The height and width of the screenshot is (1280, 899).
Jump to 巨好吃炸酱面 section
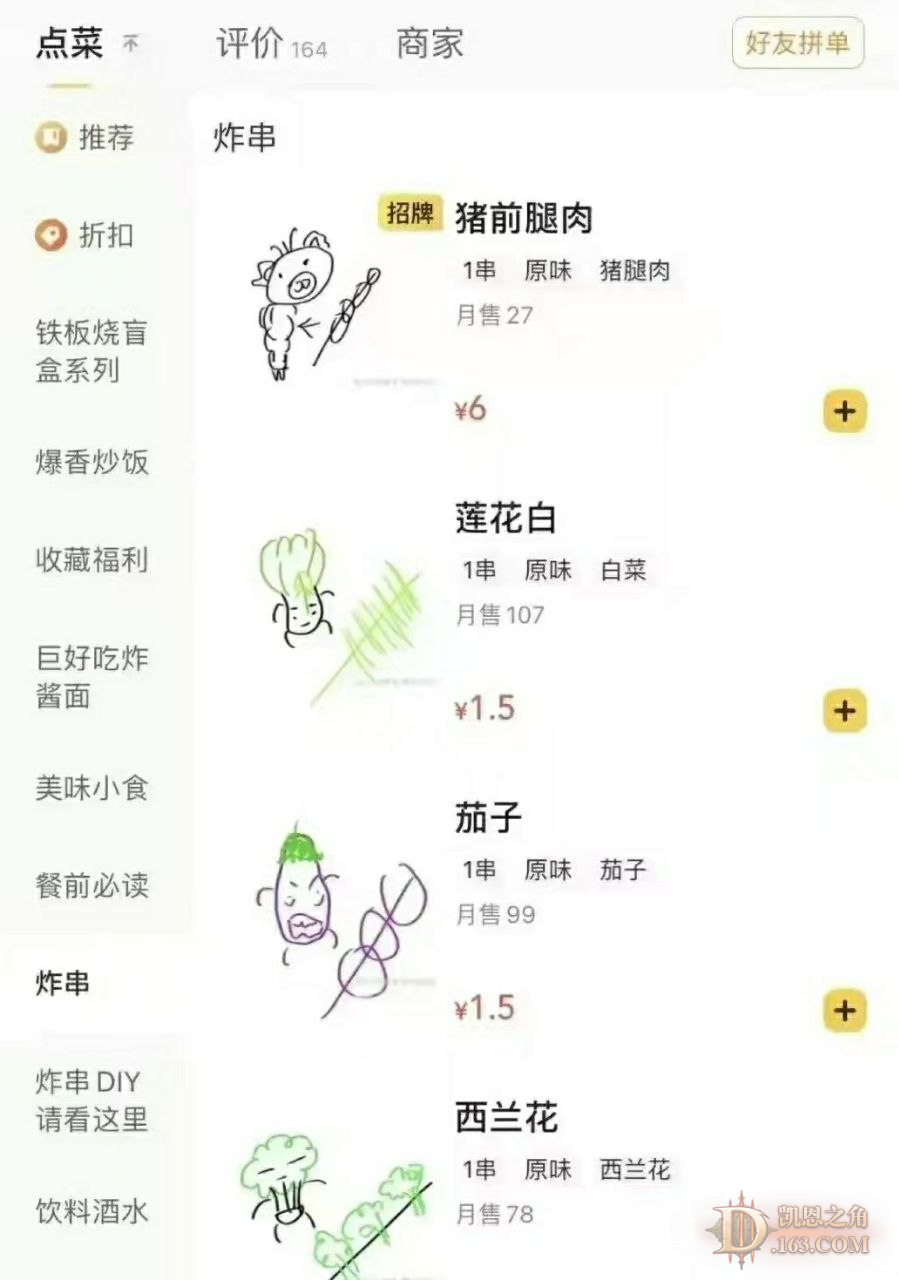[x=91, y=677]
